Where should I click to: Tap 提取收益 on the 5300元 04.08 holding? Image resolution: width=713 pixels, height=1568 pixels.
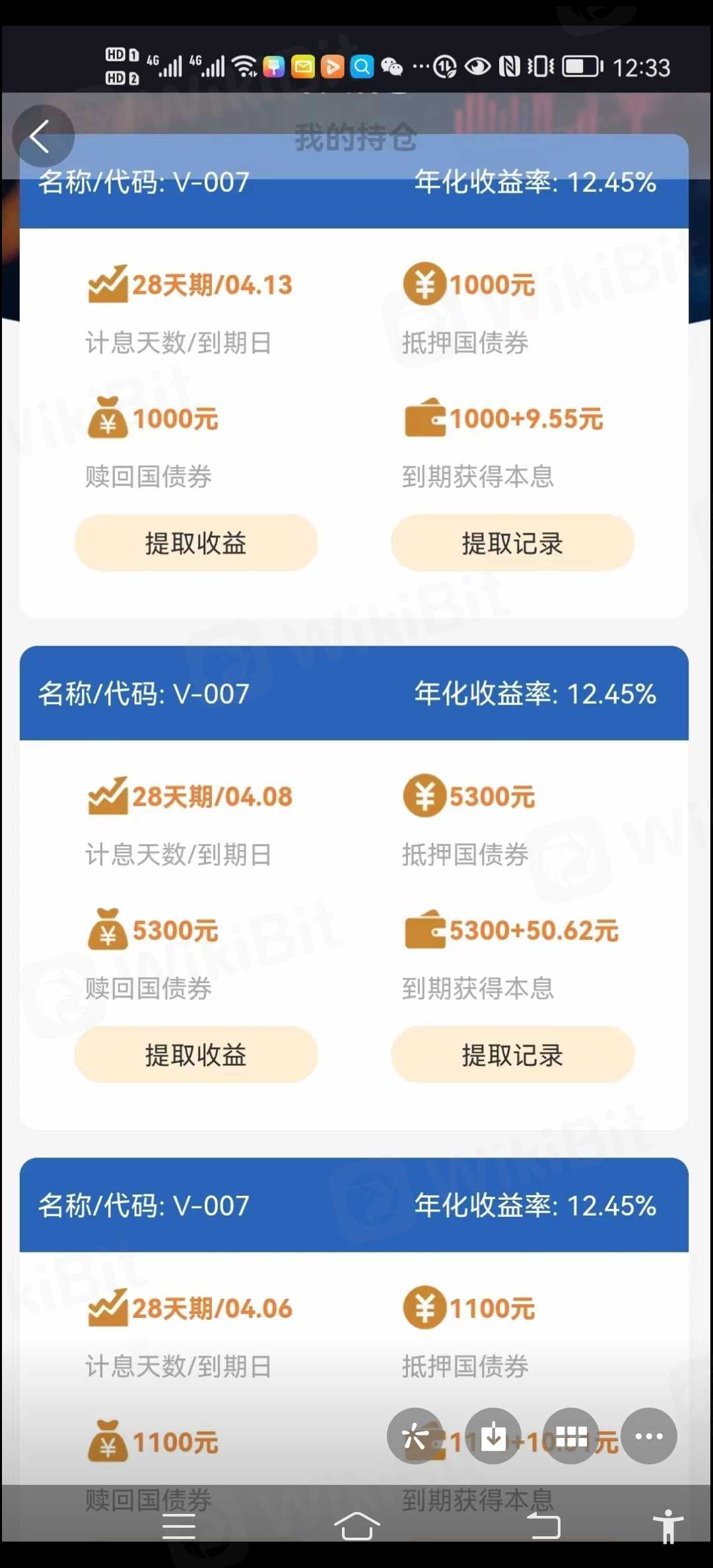pos(196,1055)
